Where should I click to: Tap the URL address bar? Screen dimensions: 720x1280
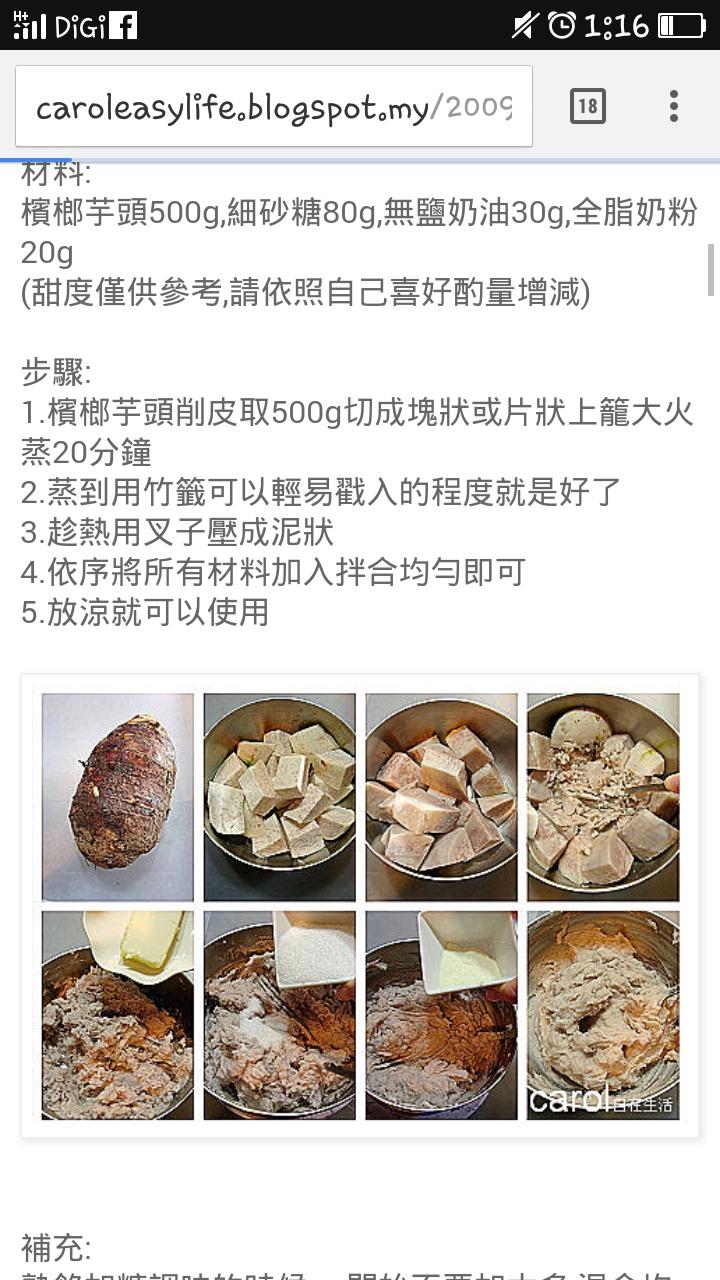(x=273, y=106)
